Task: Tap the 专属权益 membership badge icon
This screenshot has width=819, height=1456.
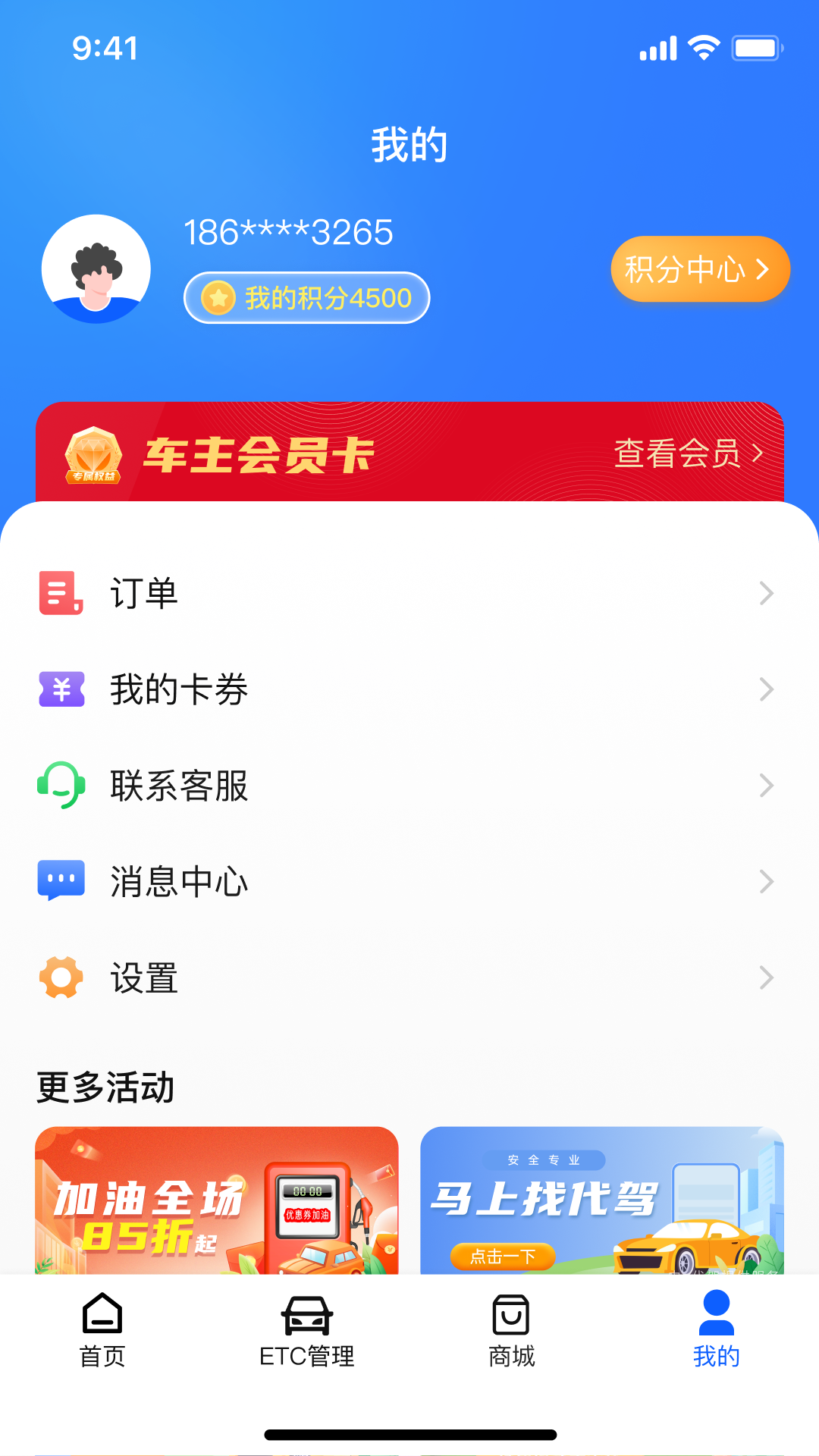Action: coord(93,456)
